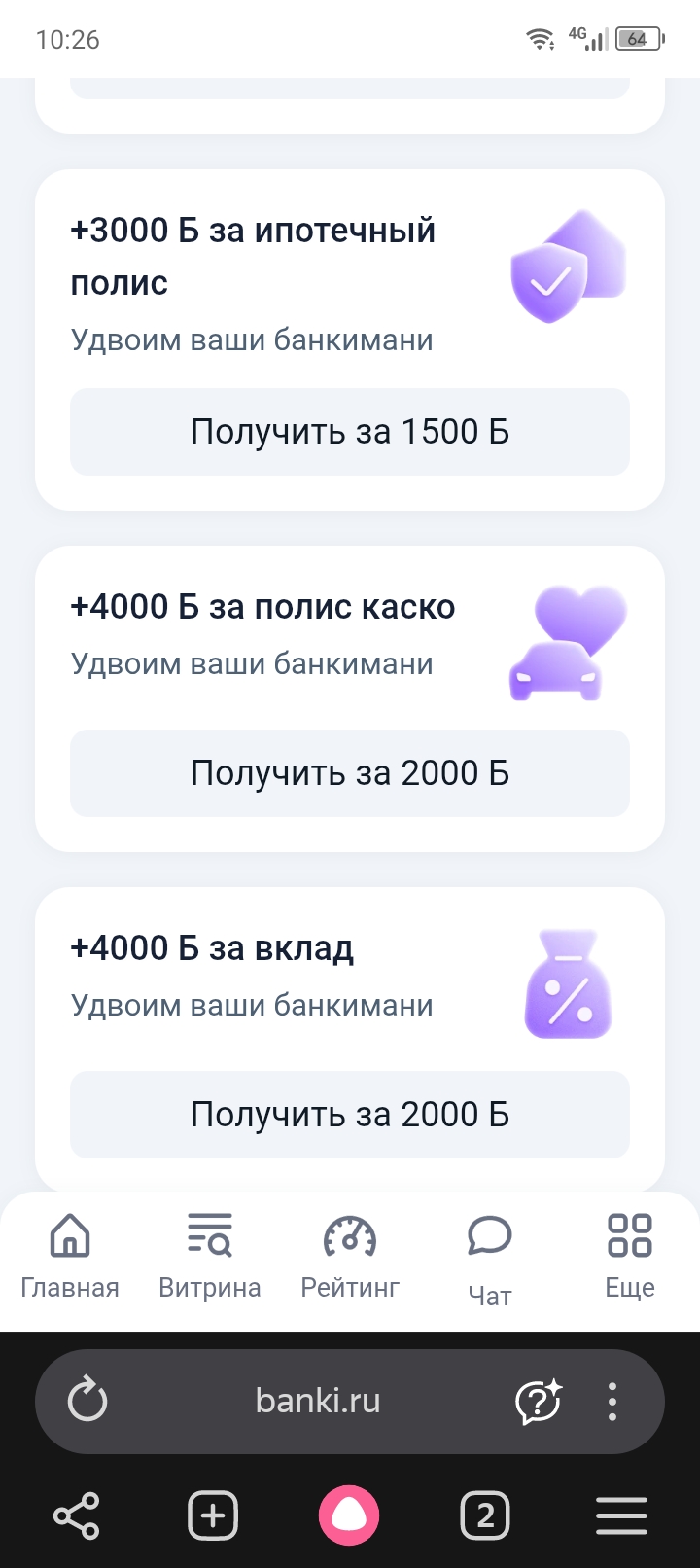Open the browser three-dot overflow menu

[612, 1402]
